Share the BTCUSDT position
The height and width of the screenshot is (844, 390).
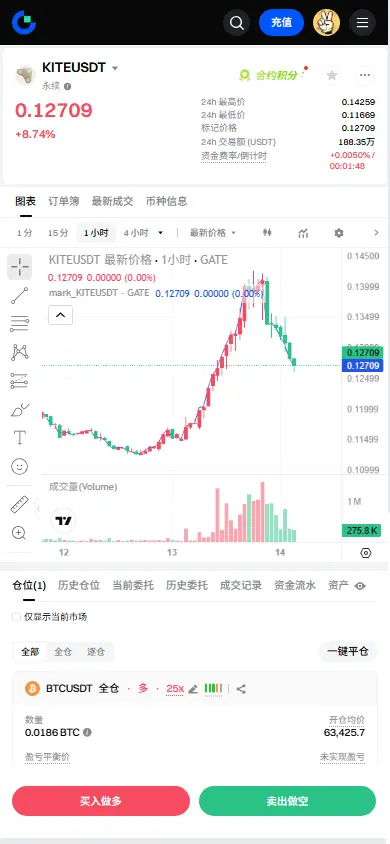tap(241, 688)
